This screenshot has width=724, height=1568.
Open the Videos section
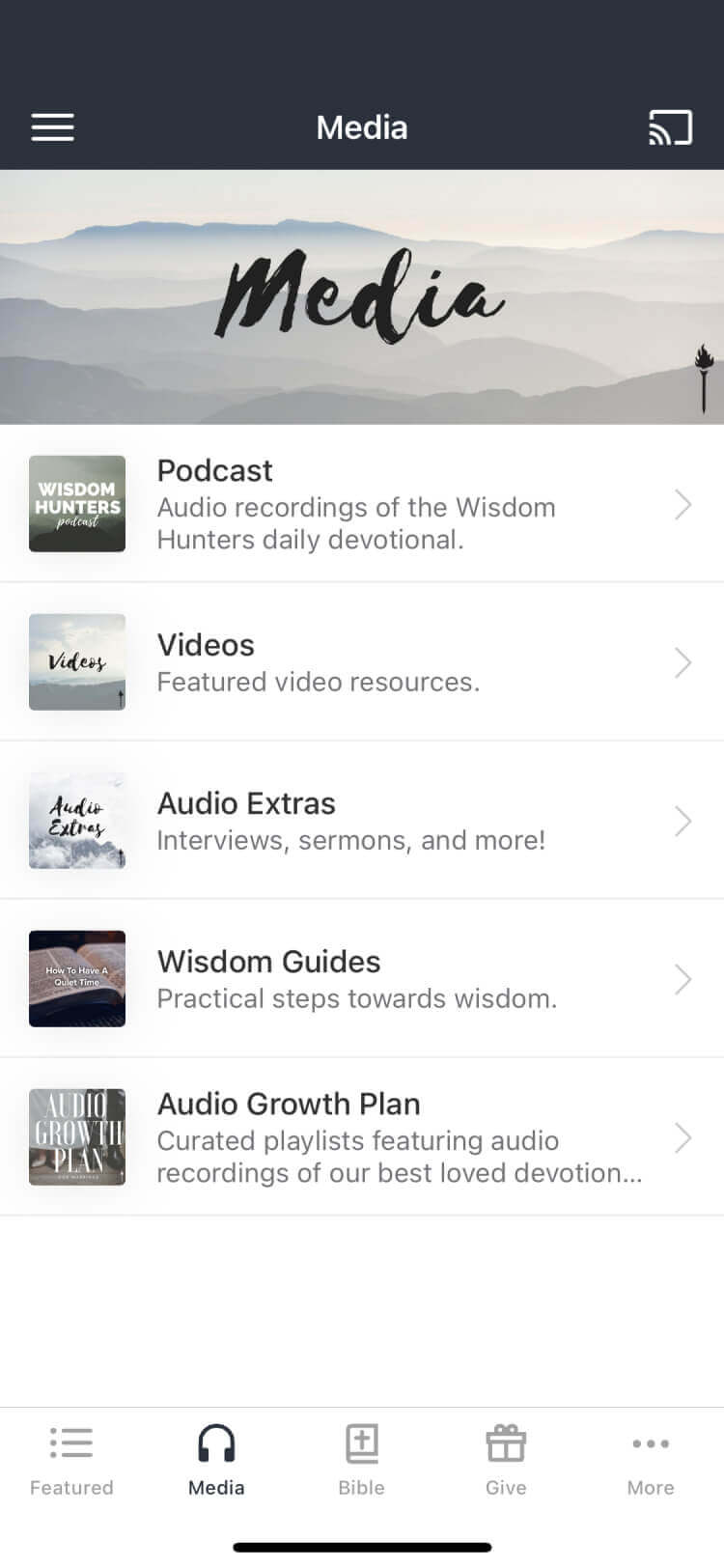point(362,662)
